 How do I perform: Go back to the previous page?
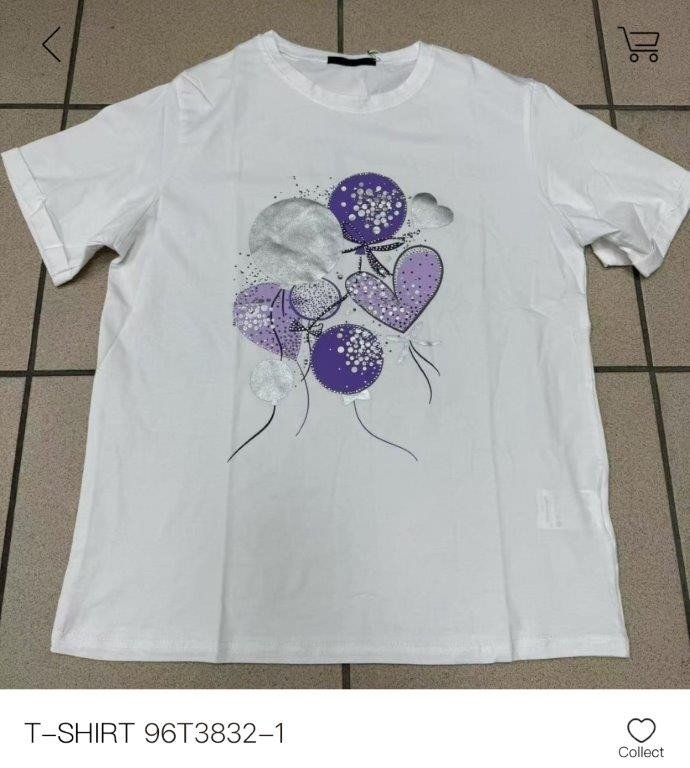(52, 44)
